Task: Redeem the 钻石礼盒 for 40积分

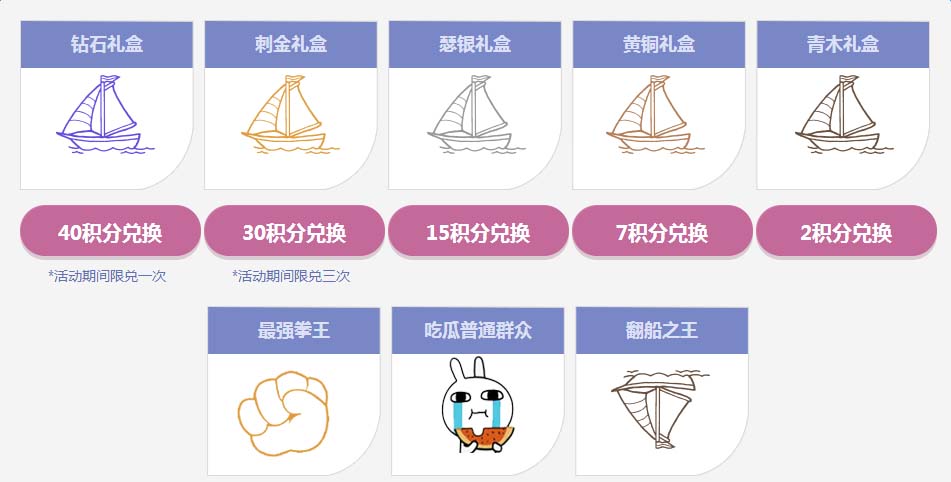Action: (110, 233)
